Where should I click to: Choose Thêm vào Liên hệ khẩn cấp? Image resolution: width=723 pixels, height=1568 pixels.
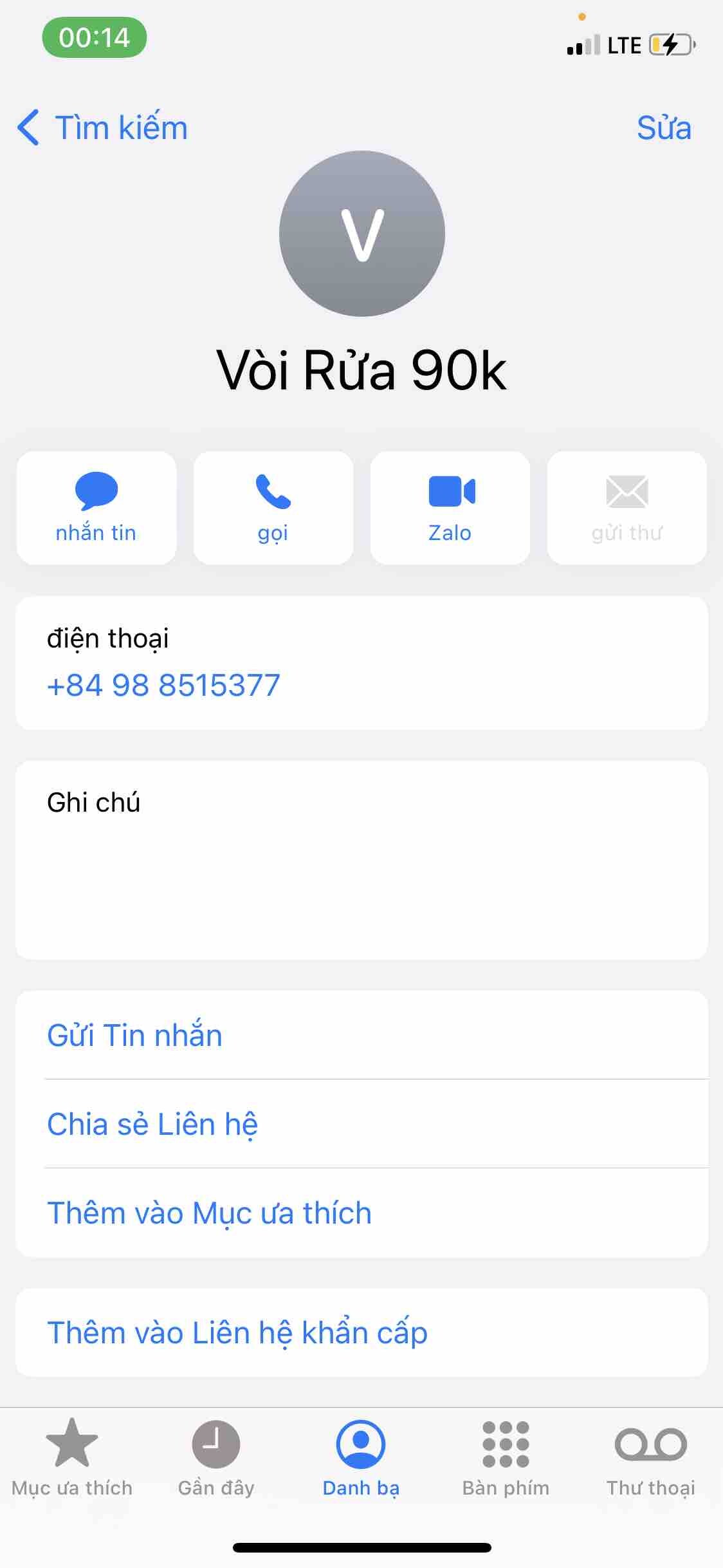point(237,1333)
